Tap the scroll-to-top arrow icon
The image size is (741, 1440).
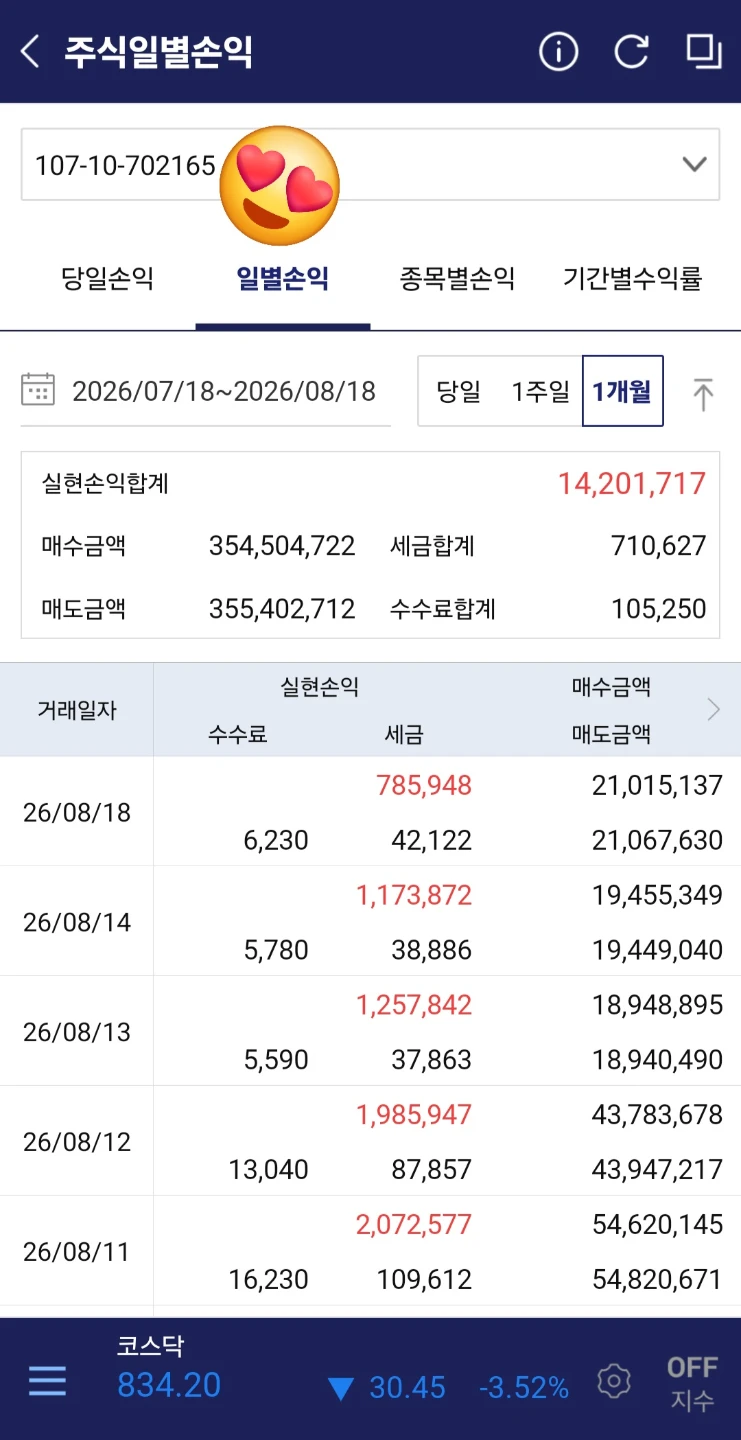[x=704, y=394]
